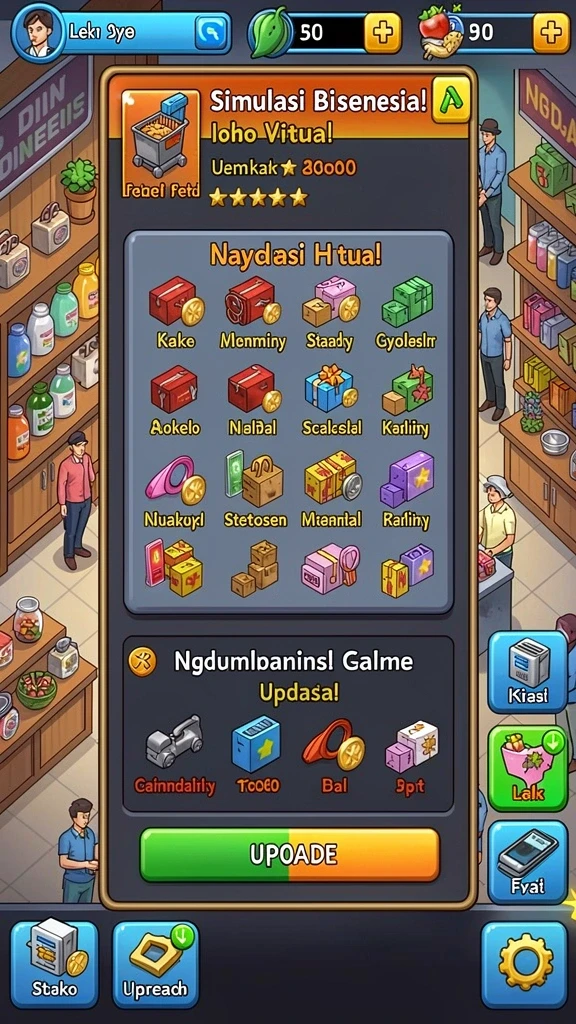576x1024 pixels.
Task: Select the Bal upgrade item
Action: pos(335,756)
